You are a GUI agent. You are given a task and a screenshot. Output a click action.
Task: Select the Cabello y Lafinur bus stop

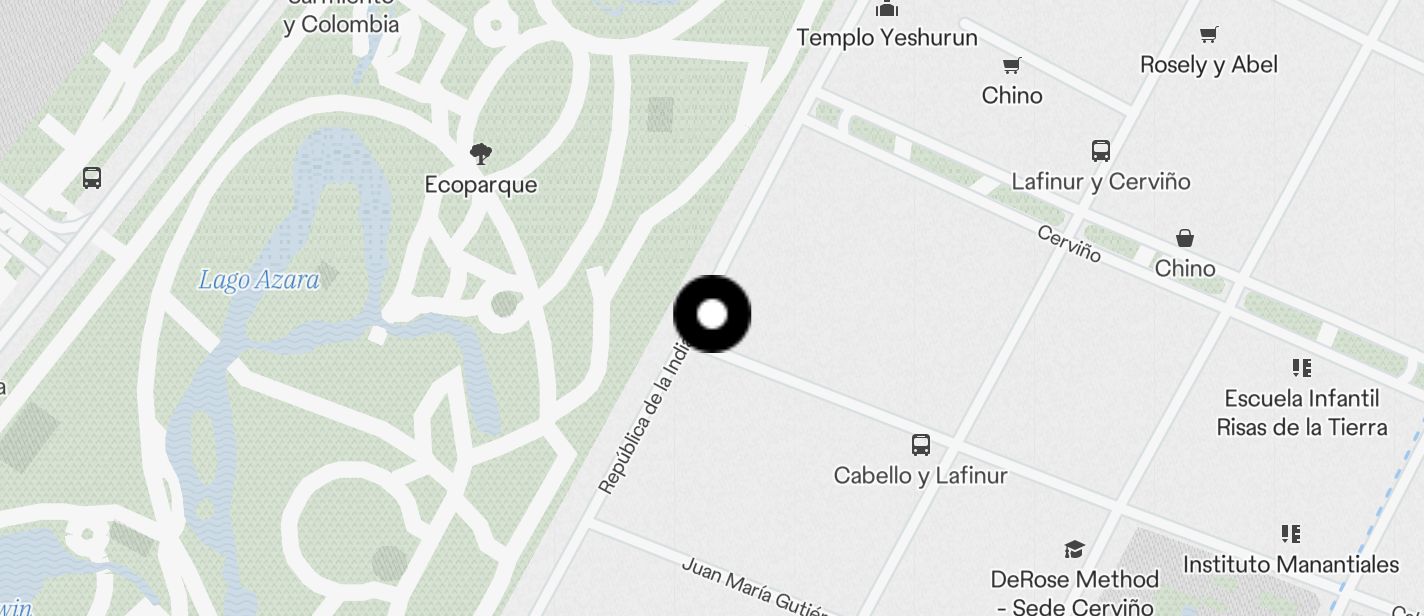click(920, 445)
